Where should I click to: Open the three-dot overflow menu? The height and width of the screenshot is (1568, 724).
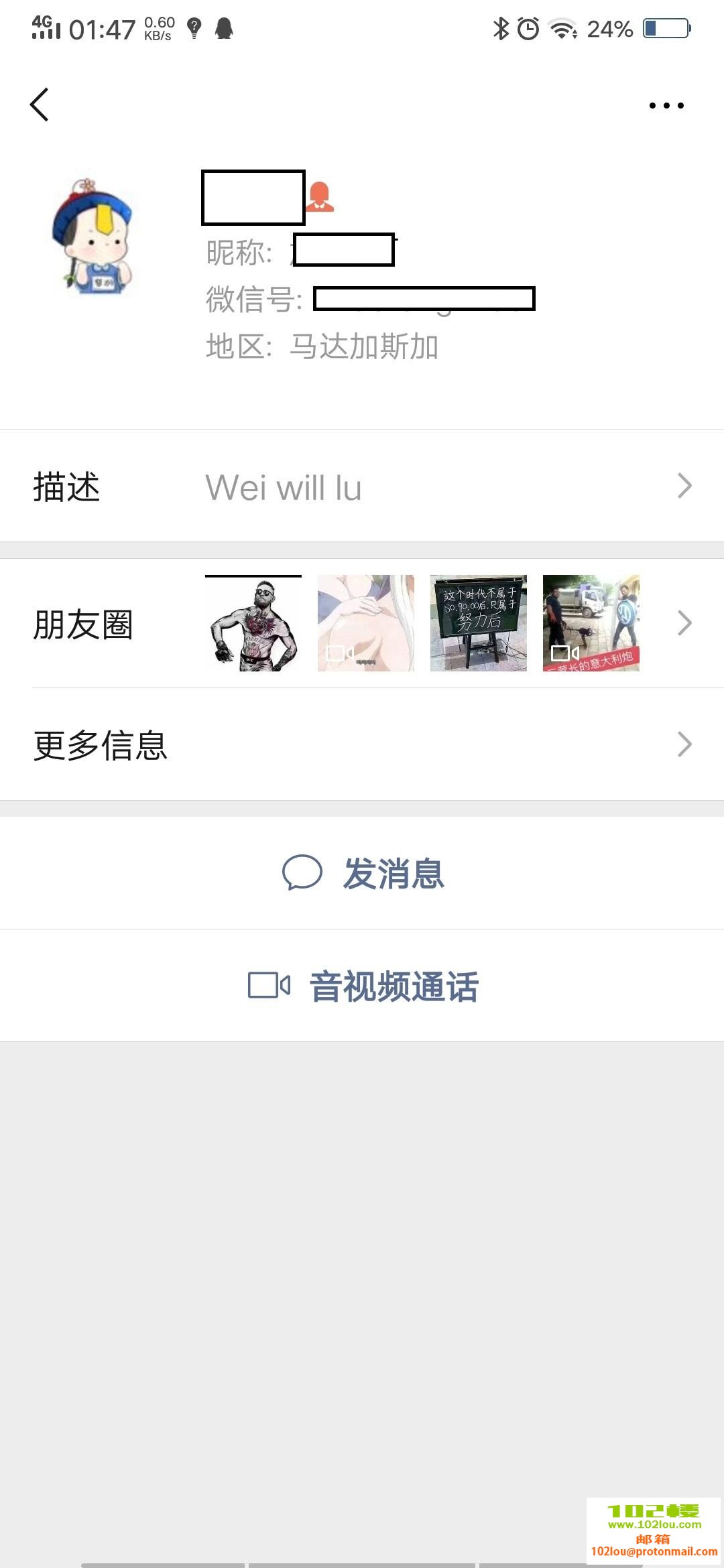[x=666, y=105]
